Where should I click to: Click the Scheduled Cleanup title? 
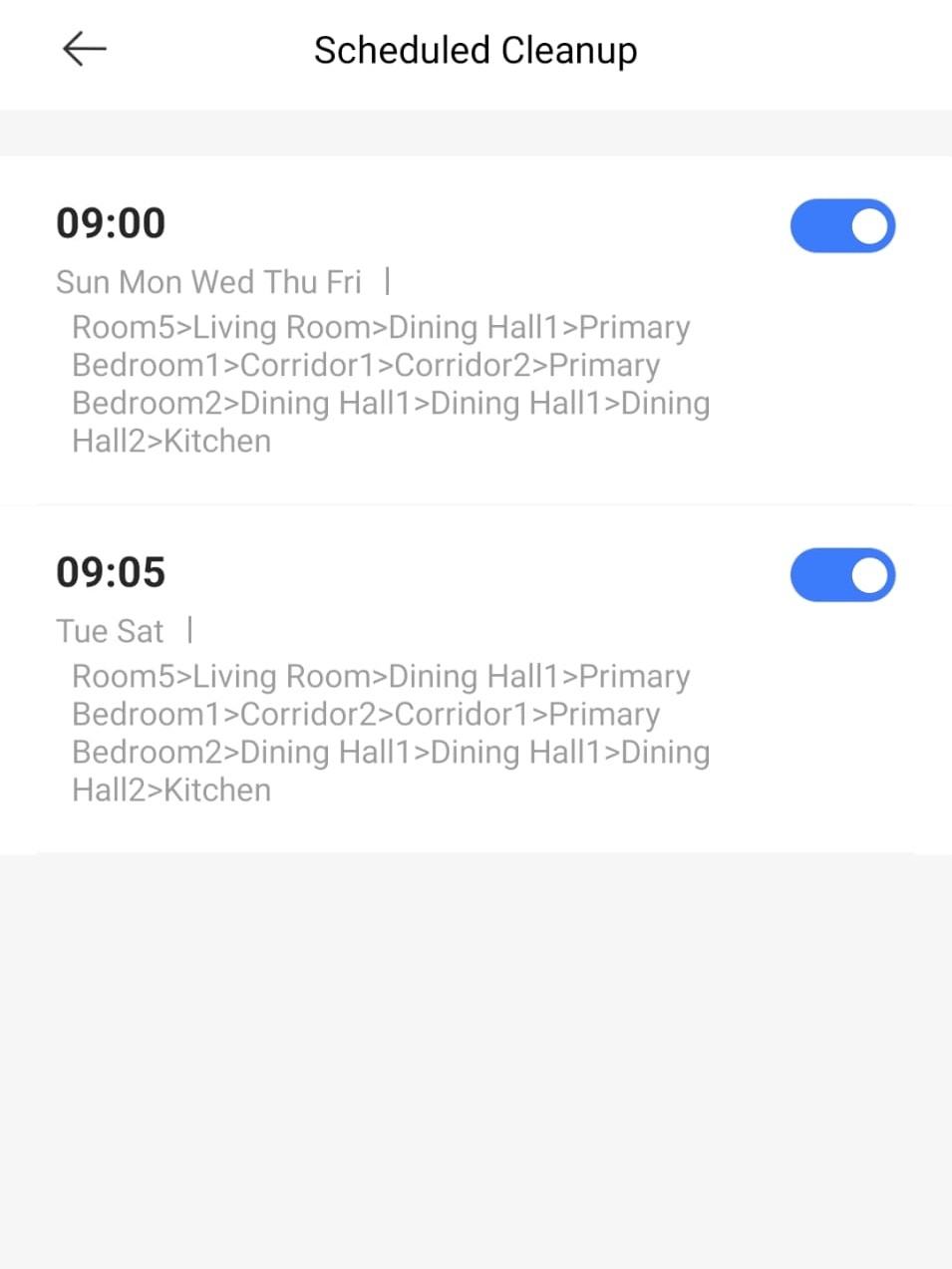pyautogui.click(x=476, y=50)
